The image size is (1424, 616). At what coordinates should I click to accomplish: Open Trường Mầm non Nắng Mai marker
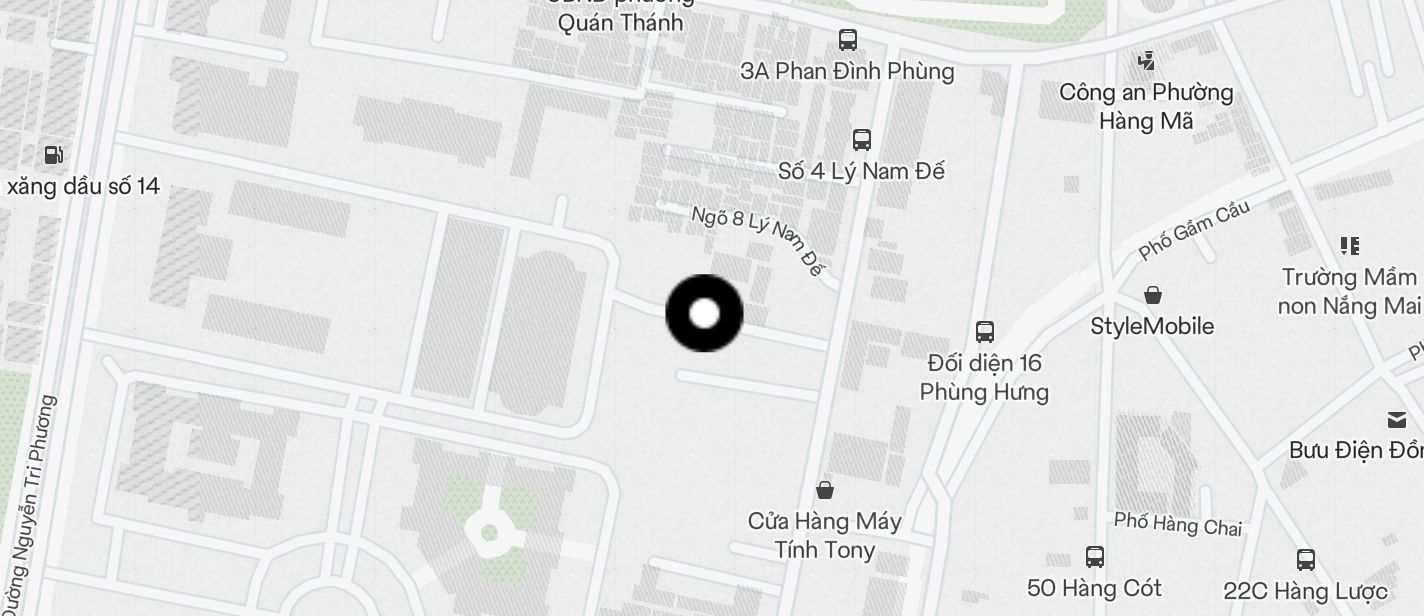(x=1350, y=245)
